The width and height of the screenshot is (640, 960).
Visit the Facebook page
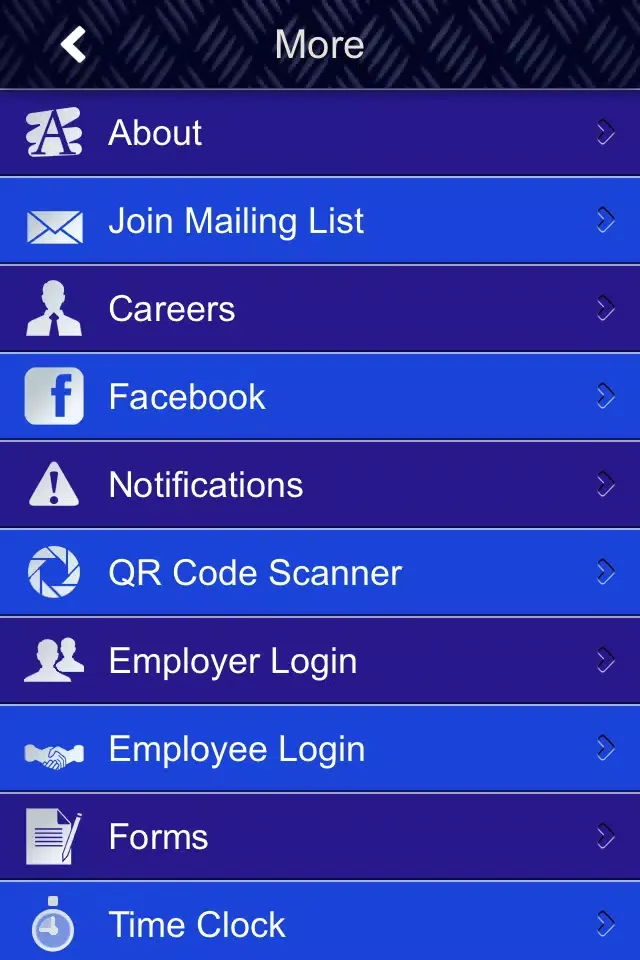[x=320, y=397]
